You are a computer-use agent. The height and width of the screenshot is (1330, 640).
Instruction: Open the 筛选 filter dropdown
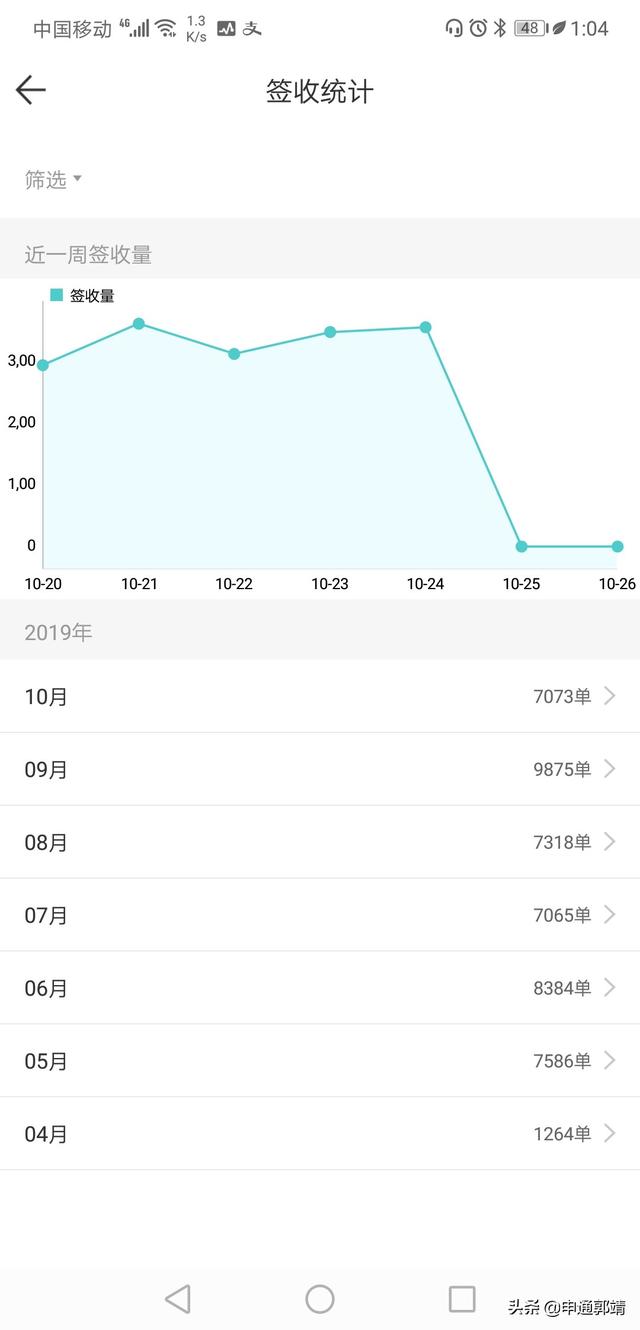tap(52, 180)
